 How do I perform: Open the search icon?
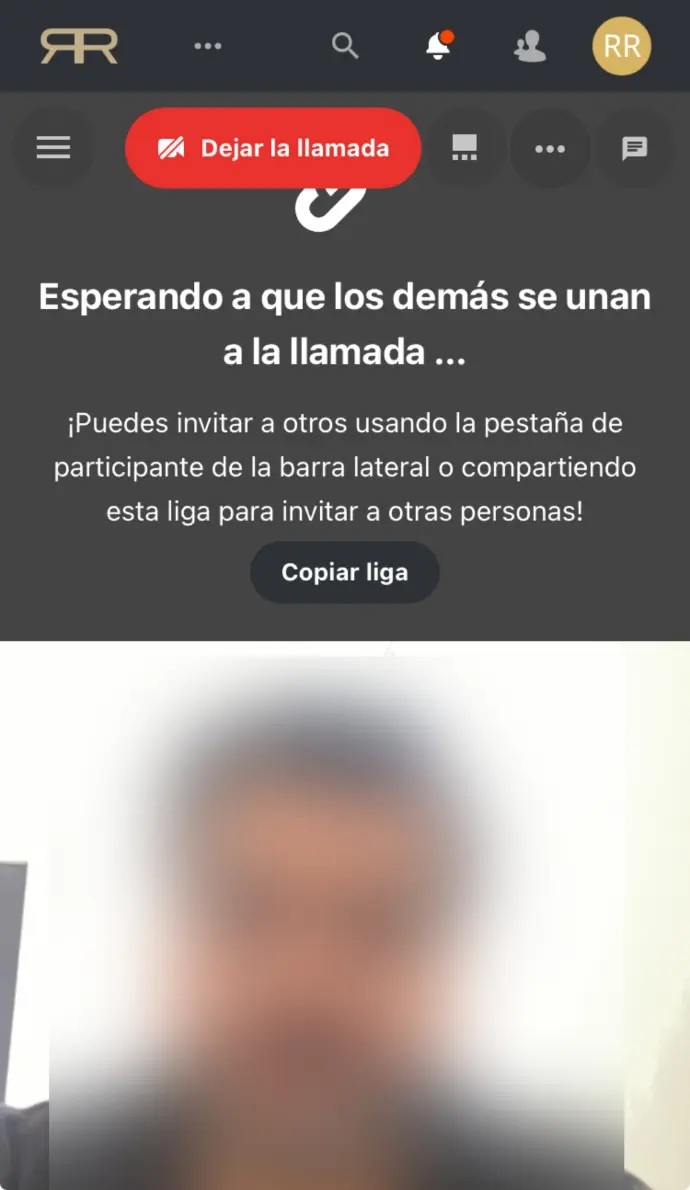coord(345,46)
